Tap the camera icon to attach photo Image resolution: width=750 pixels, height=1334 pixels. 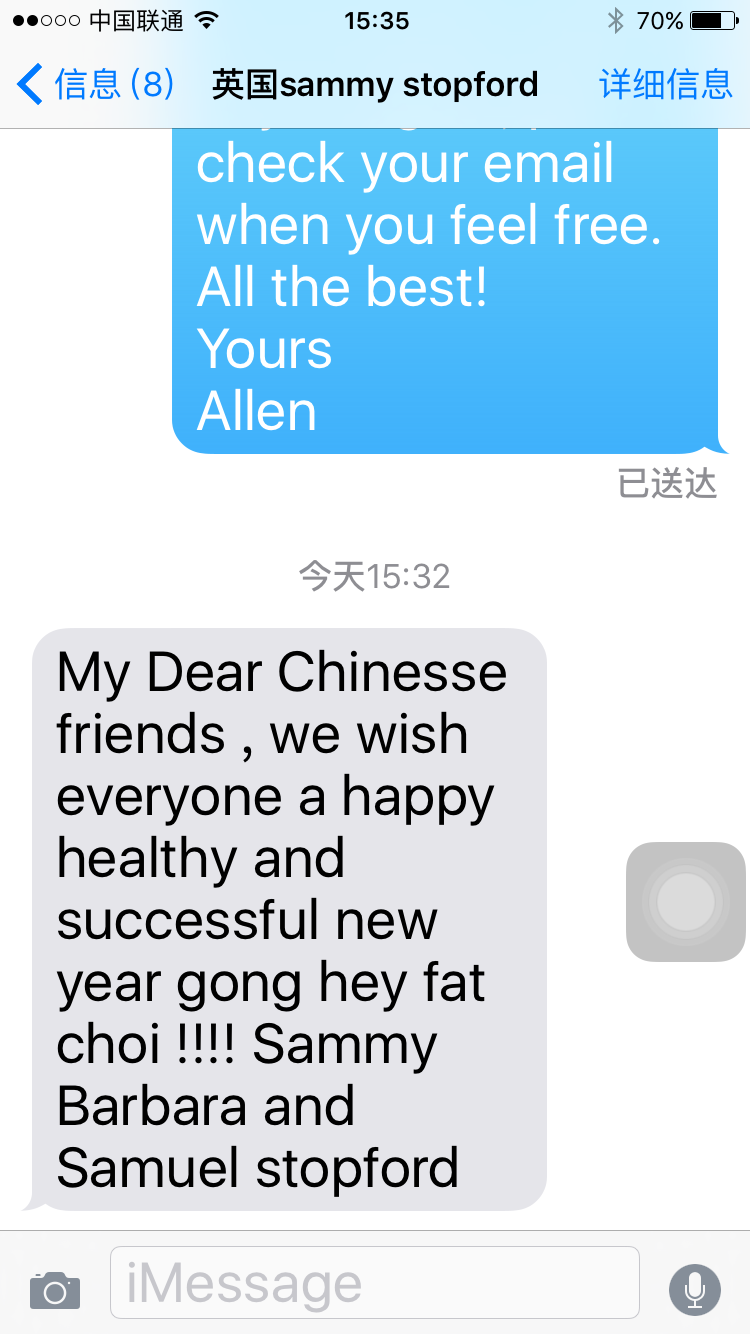pos(55,1290)
